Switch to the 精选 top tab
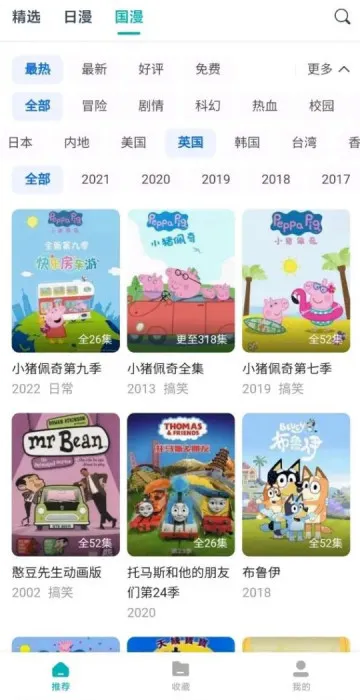This screenshot has width=360, height=700. tap(26, 17)
